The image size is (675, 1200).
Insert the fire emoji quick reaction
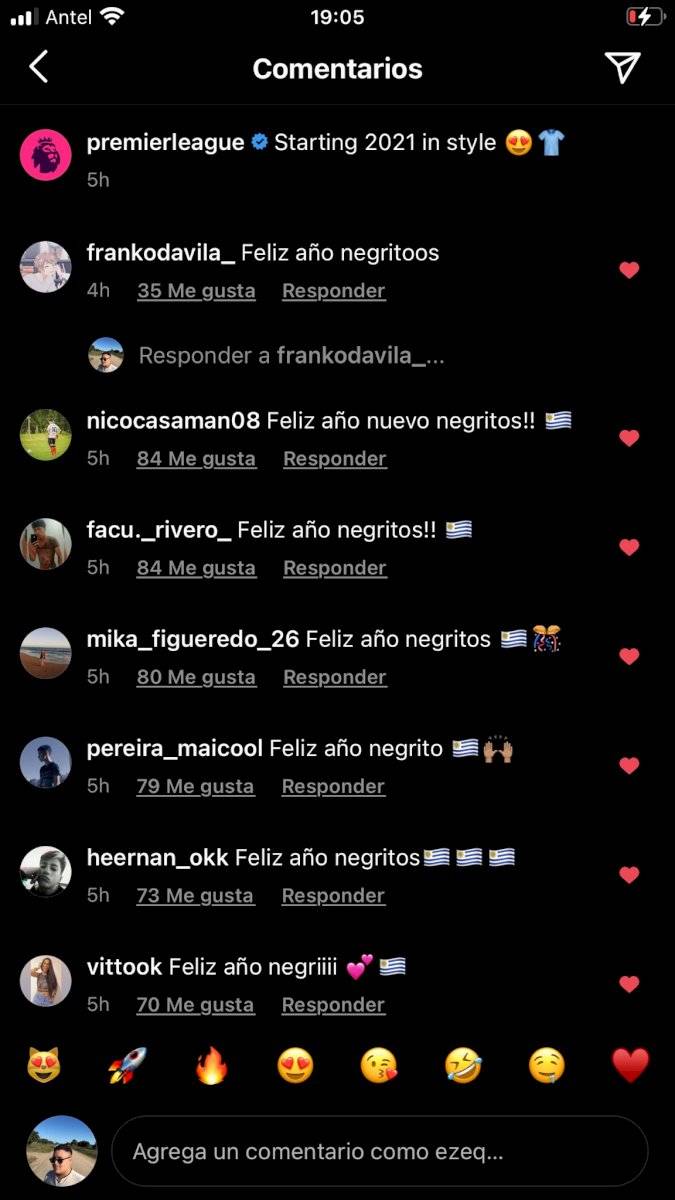click(x=211, y=1066)
